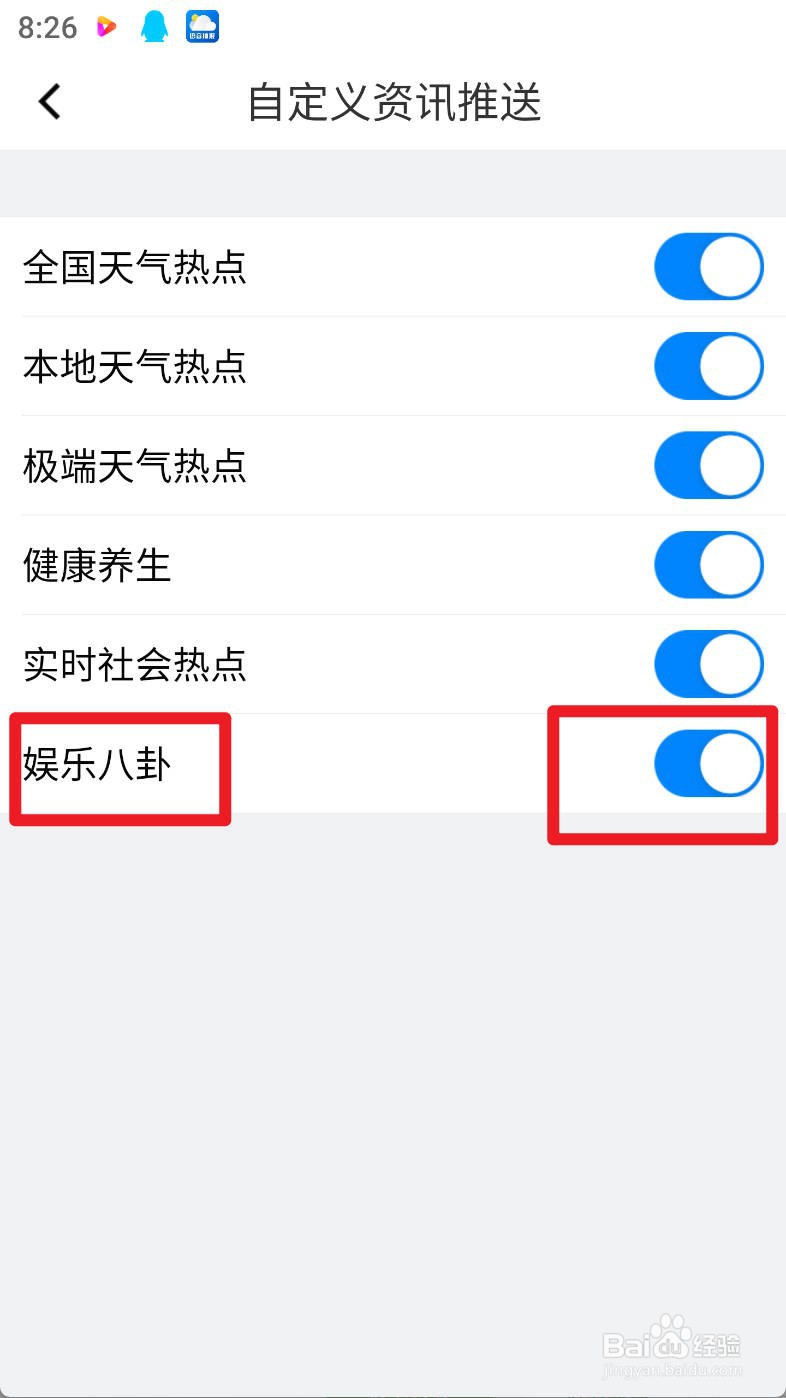786x1398 pixels.
Task: Toggle off 全国天气热点 push switch
Action: pos(709,266)
